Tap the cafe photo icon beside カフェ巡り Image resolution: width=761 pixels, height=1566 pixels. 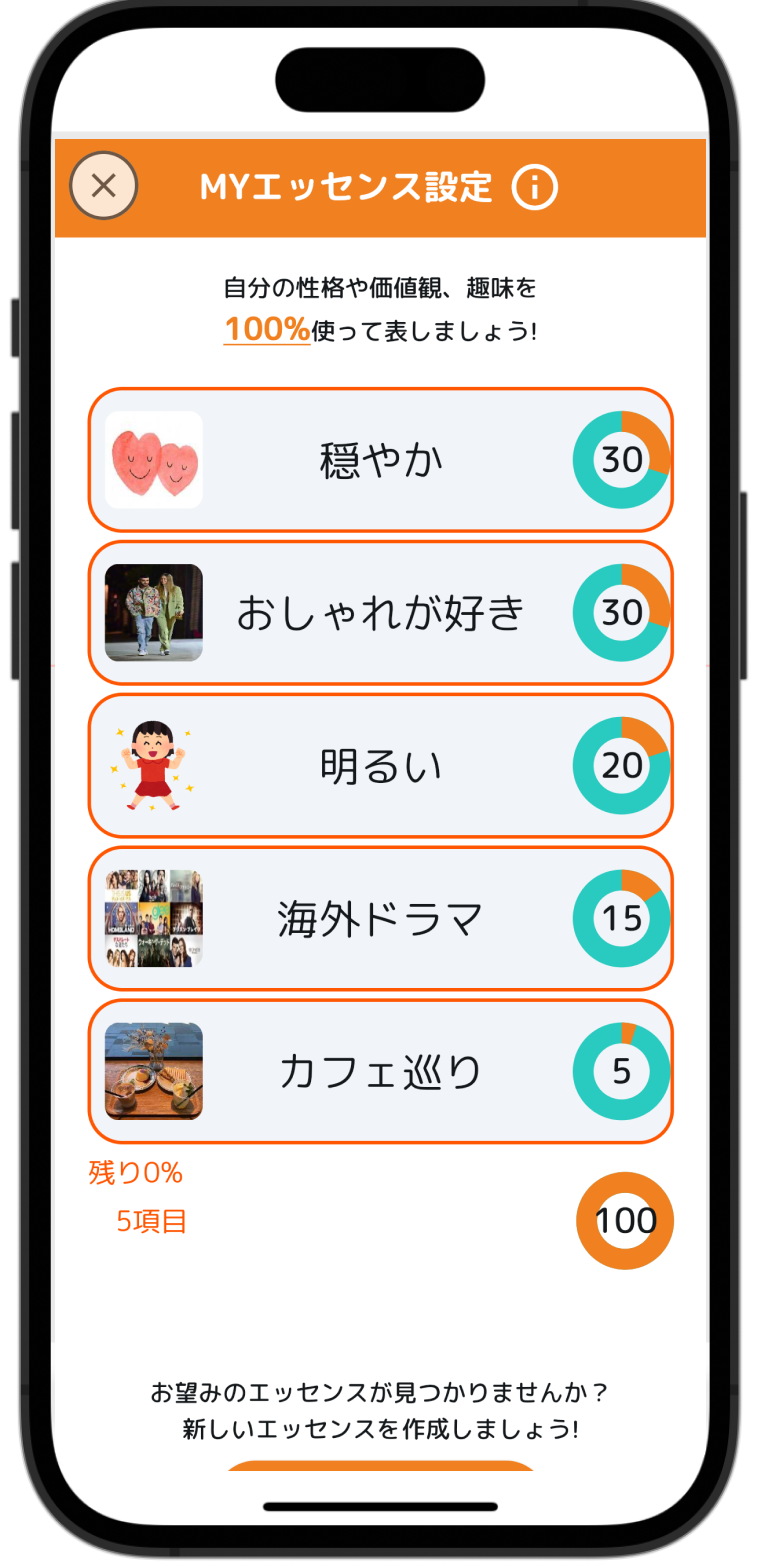(x=153, y=1070)
